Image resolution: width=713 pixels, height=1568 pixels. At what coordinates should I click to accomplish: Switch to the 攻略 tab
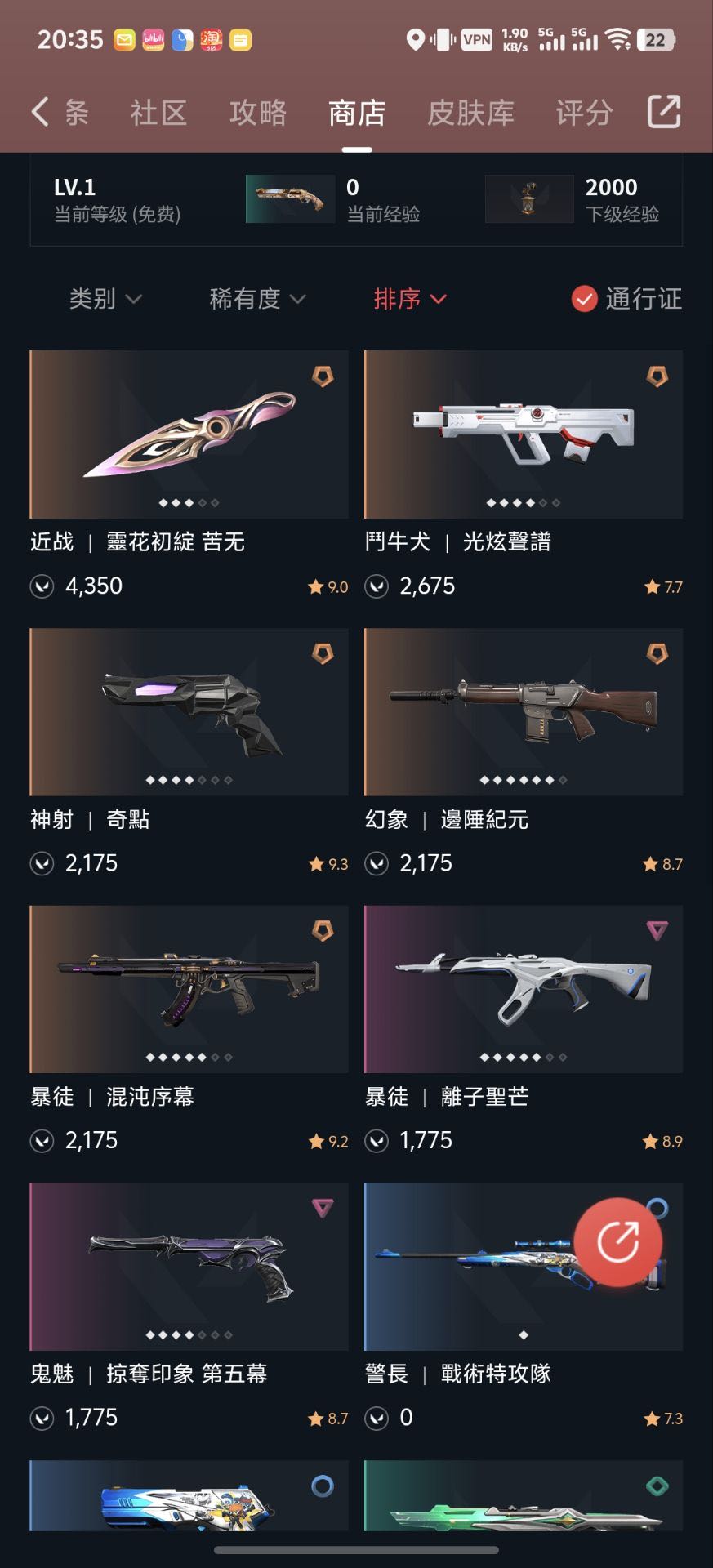pyautogui.click(x=258, y=113)
